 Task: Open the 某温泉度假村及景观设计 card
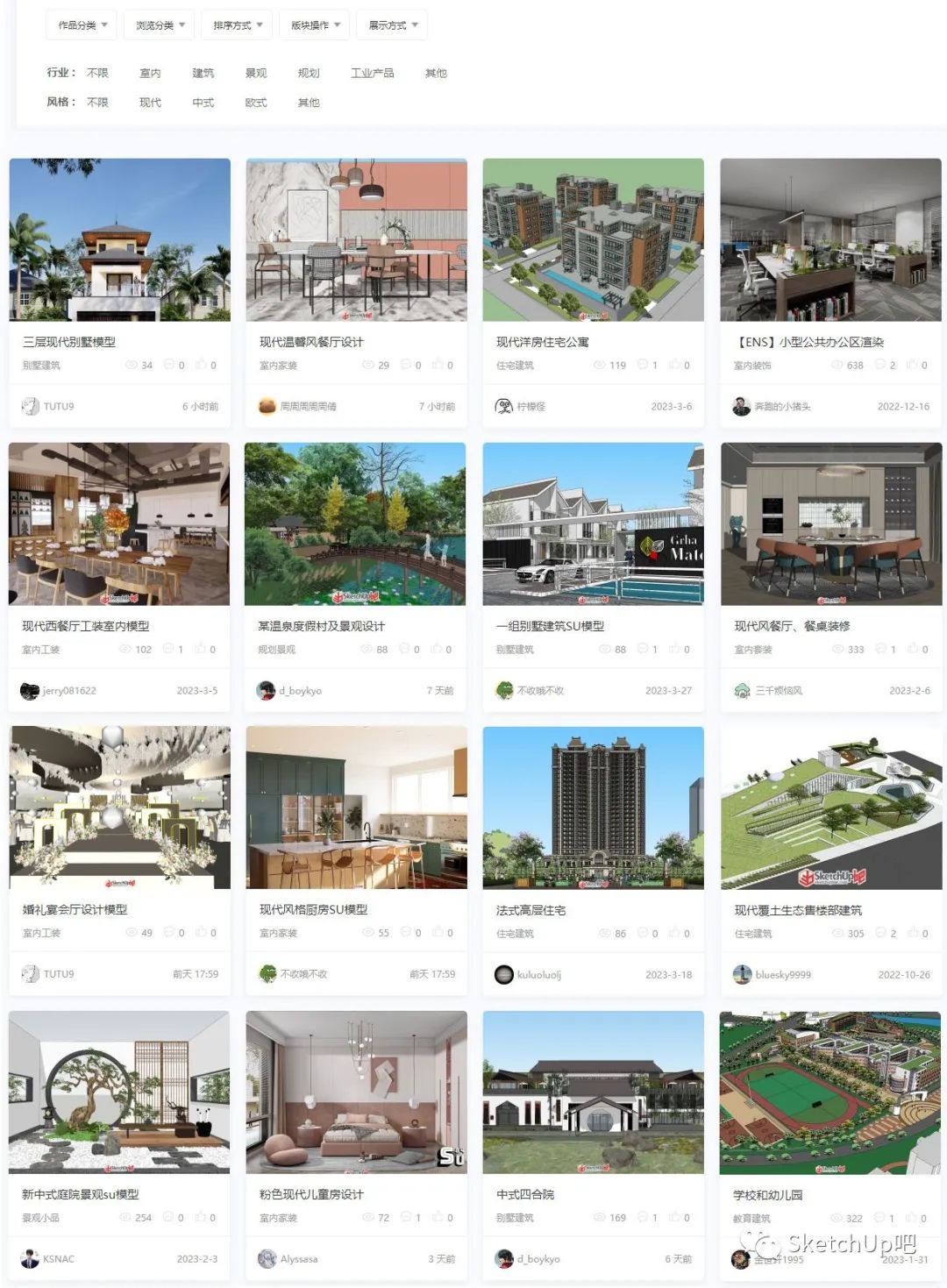(321, 626)
